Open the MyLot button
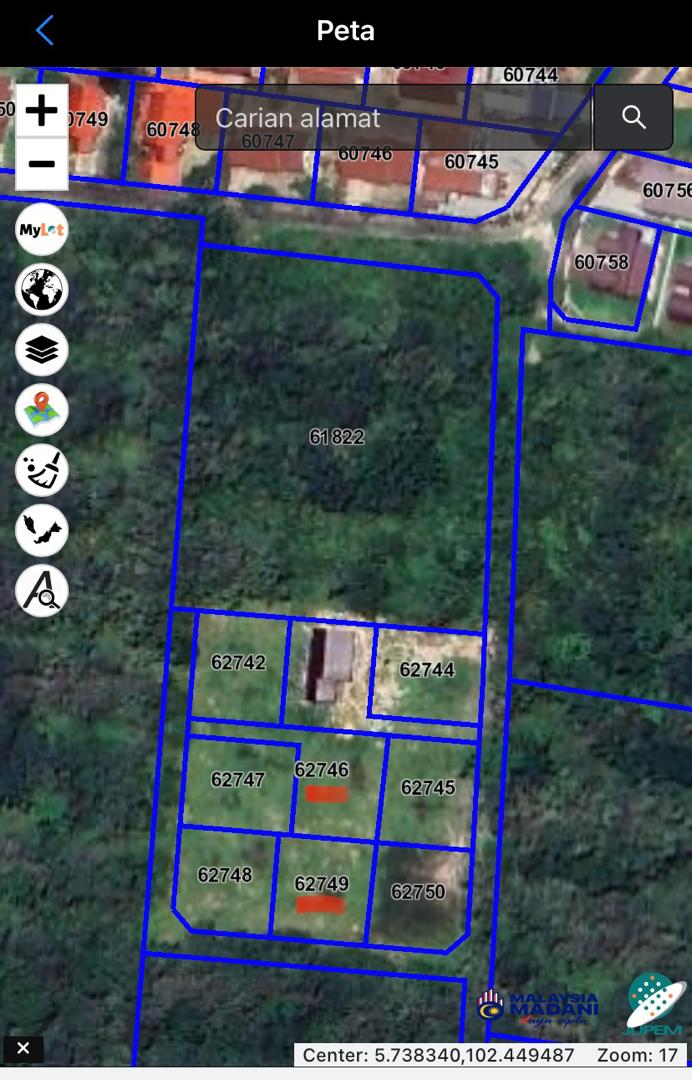The image size is (692, 1080). pyautogui.click(x=42, y=231)
